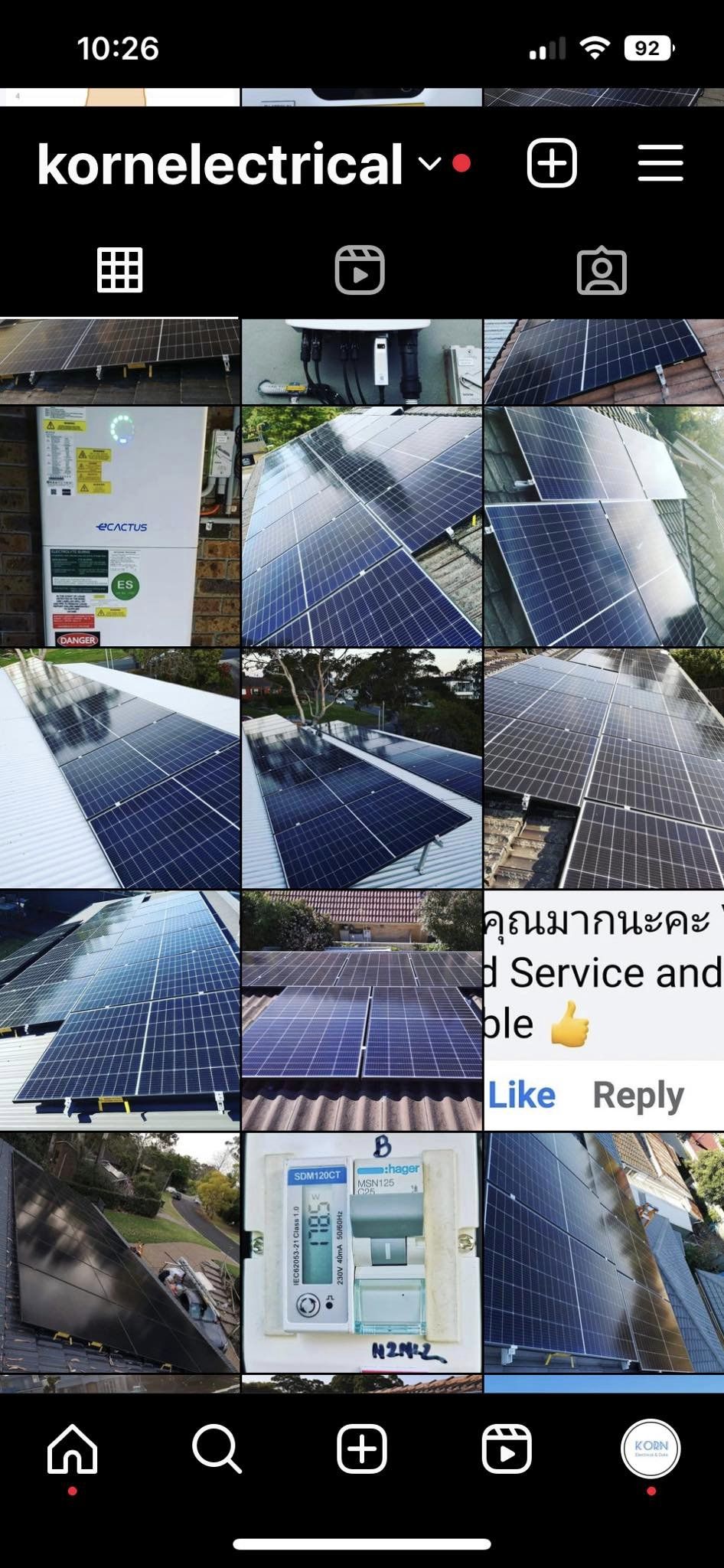This screenshot has height=1568, width=724.
Task: Open the hamburger settings menu
Action: point(660,163)
